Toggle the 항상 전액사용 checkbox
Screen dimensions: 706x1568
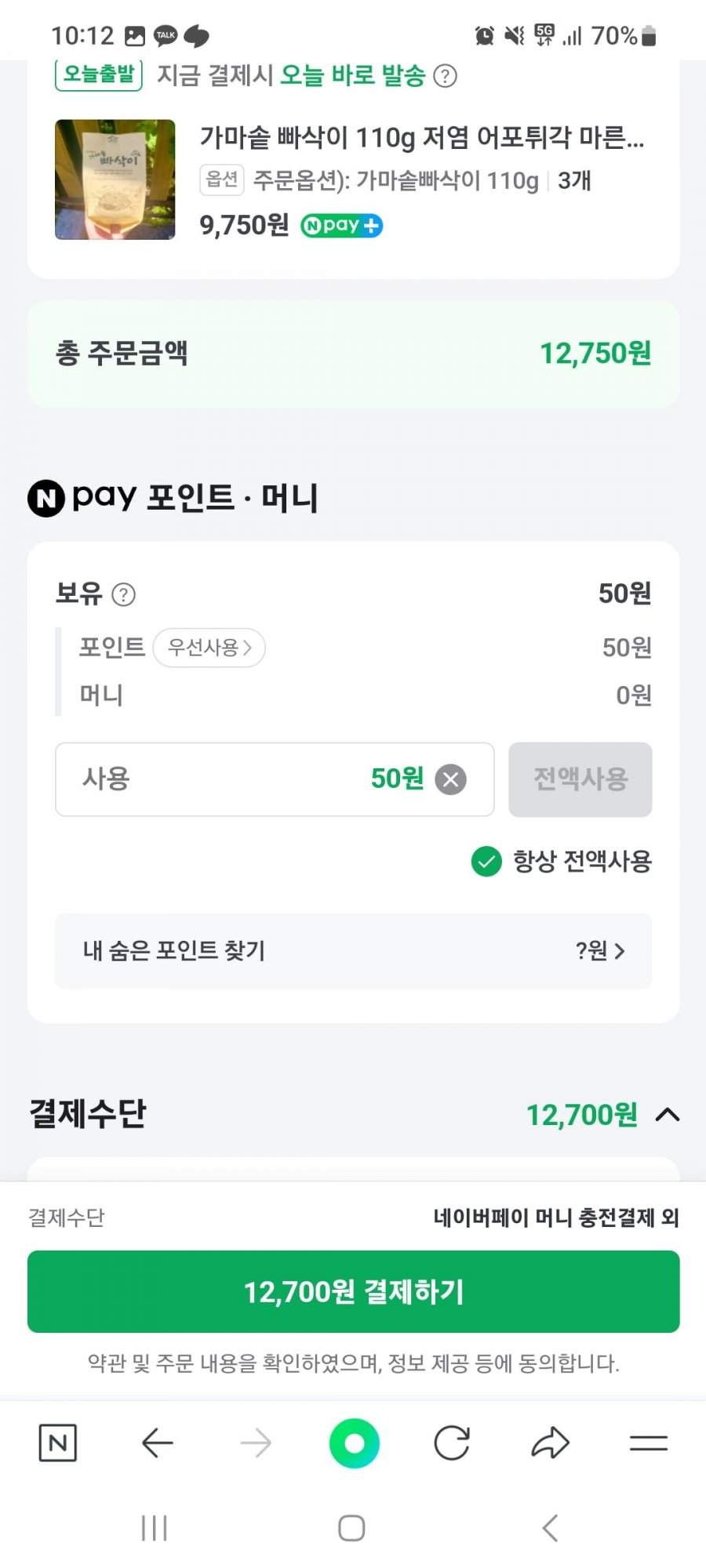pos(486,862)
